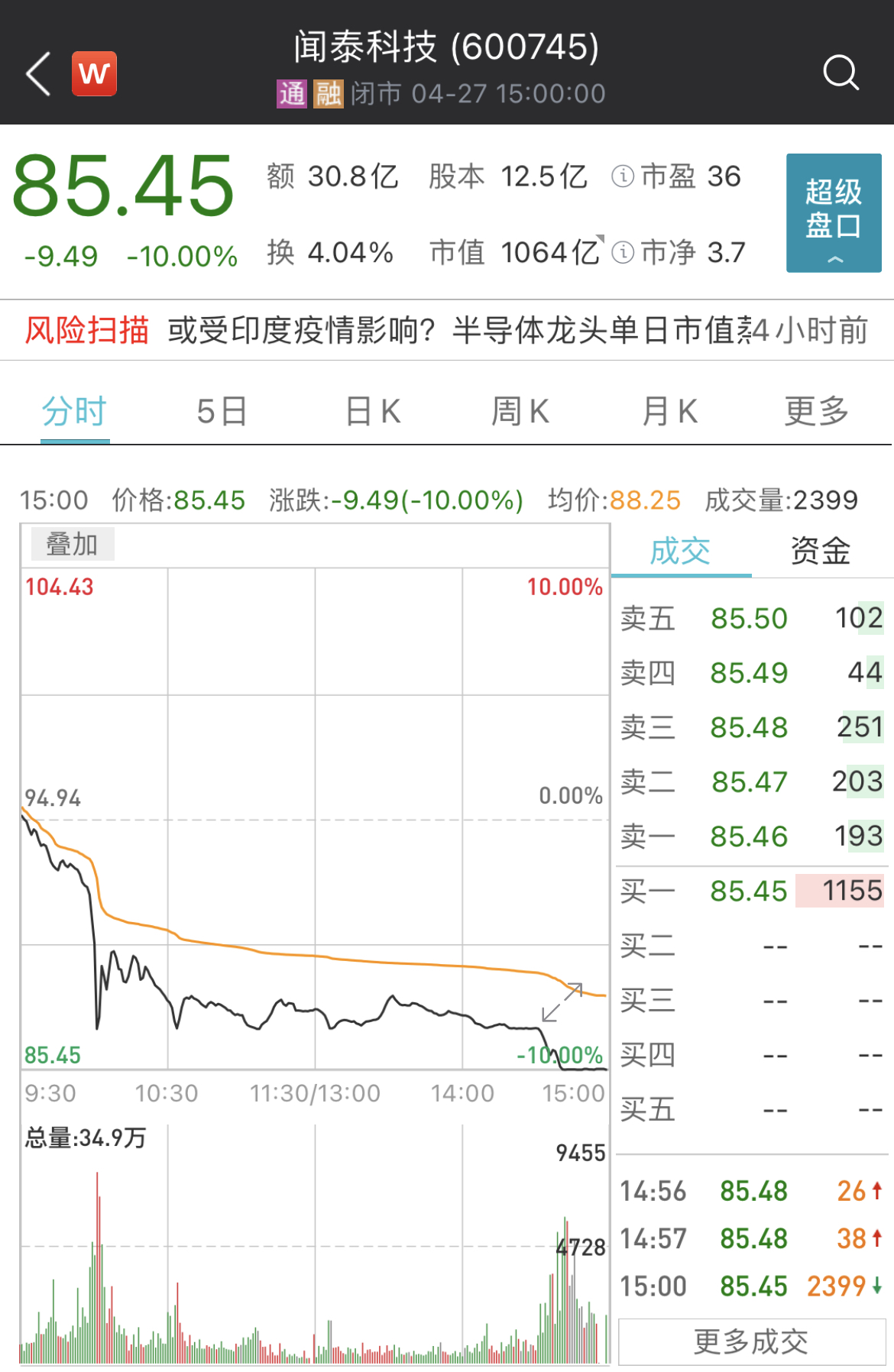Tap the 叠加 overlay button
This screenshot has width=894, height=1372.
(73, 545)
